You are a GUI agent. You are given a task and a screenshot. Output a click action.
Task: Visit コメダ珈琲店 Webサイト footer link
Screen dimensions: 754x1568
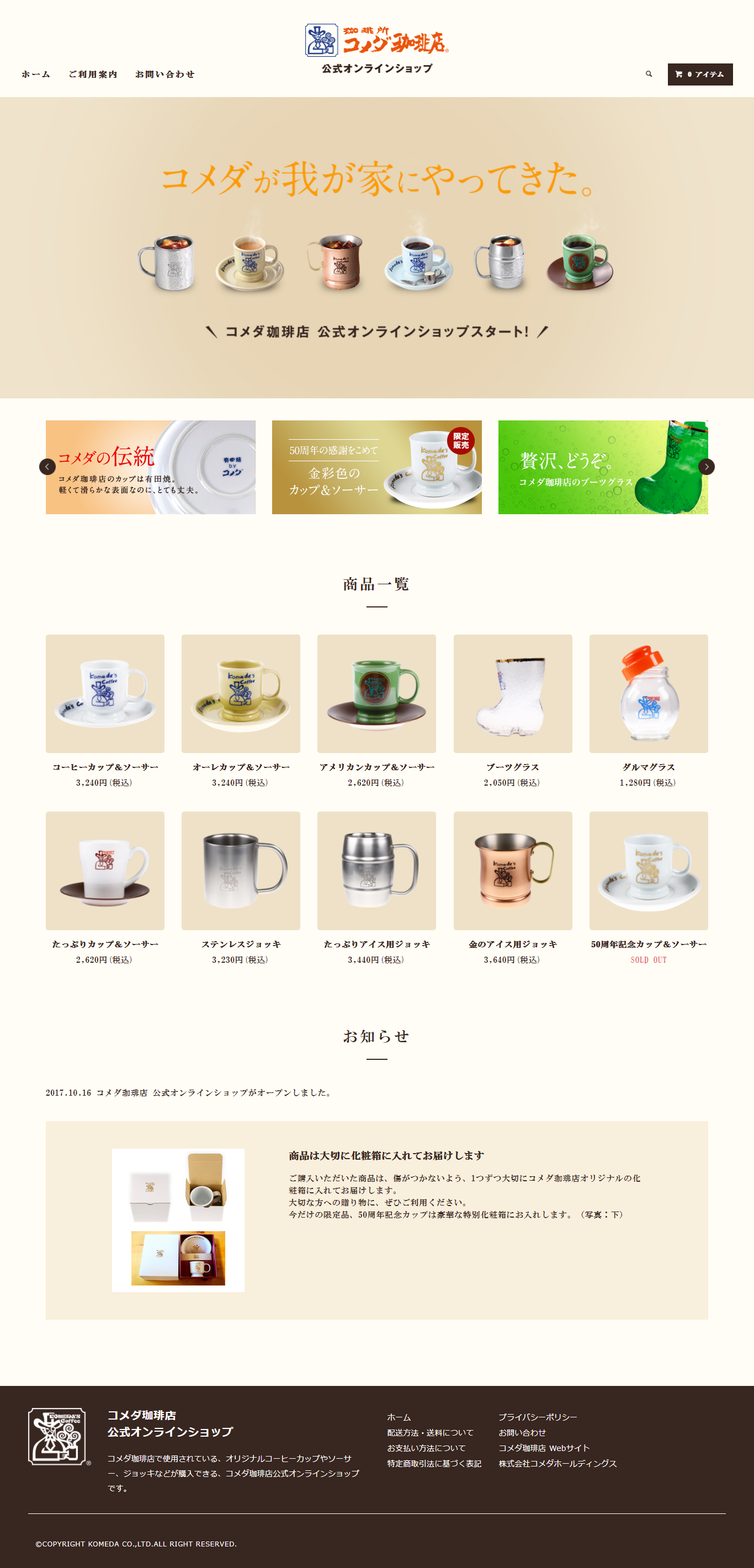pos(544,1448)
